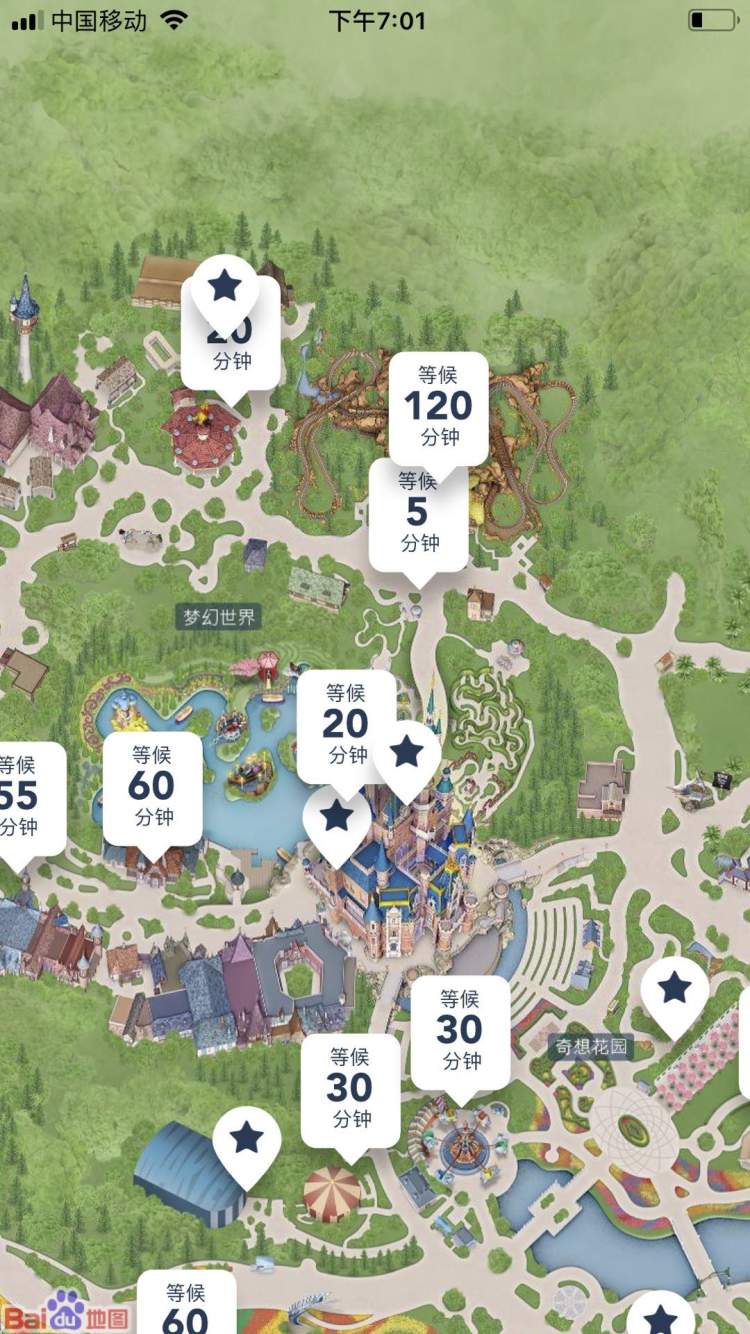Select the 20-minute wait marker beside the castle
Screen dimensions: 750x1334
pyautogui.click(x=346, y=722)
